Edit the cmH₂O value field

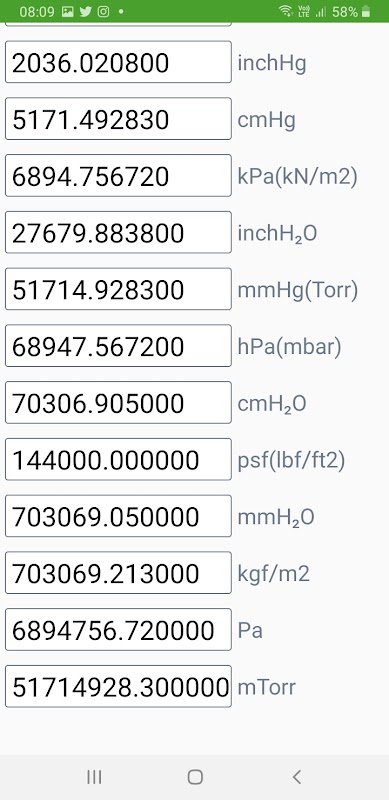pos(118,403)
